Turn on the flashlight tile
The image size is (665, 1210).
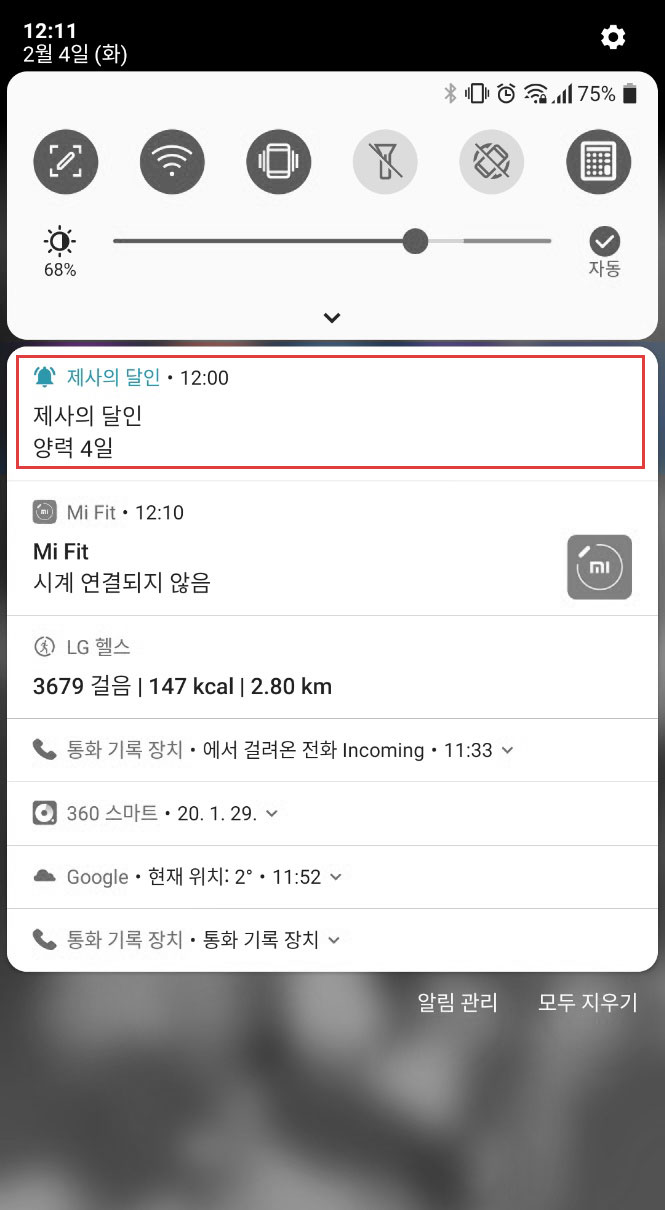[386, 161]
